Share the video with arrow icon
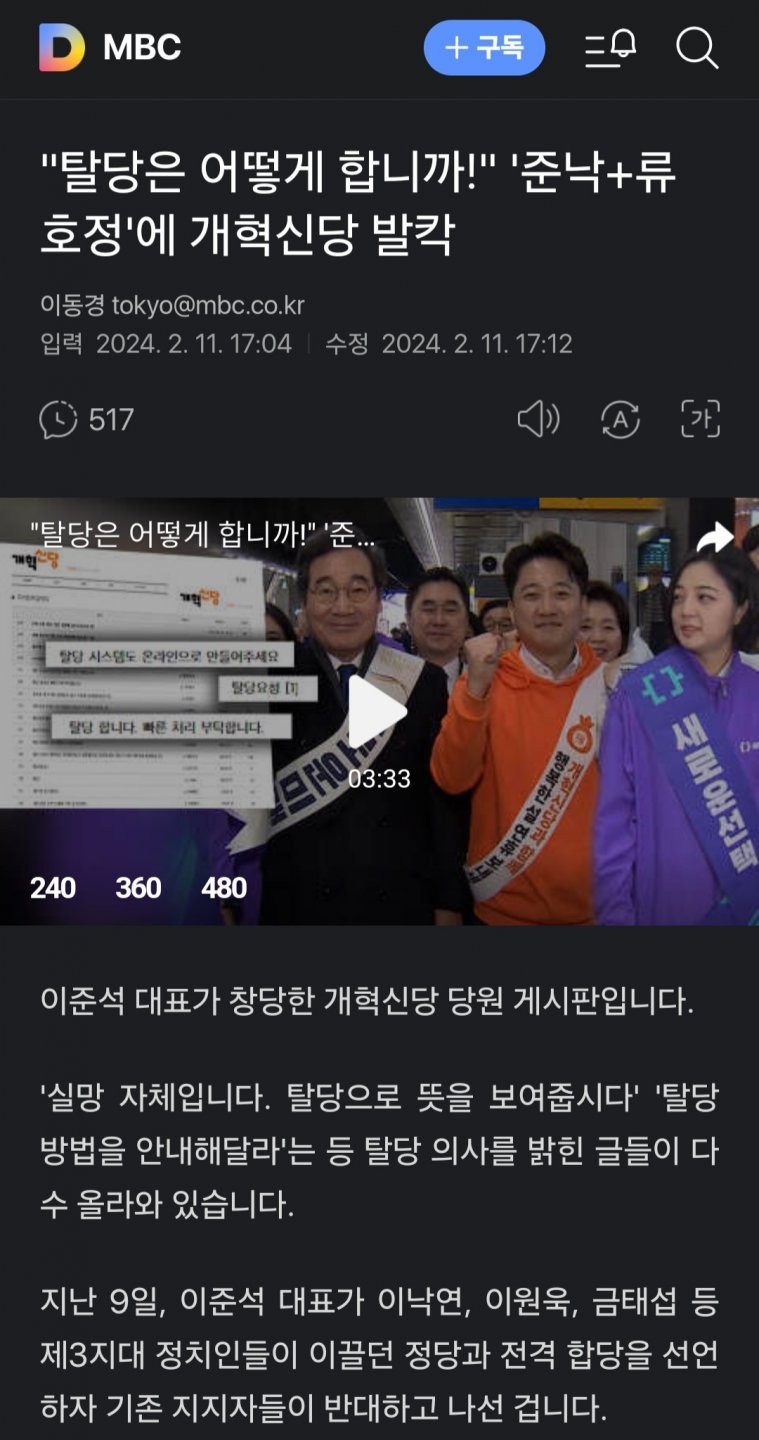Screen dimensions: 759x1440 coord(715,539)
